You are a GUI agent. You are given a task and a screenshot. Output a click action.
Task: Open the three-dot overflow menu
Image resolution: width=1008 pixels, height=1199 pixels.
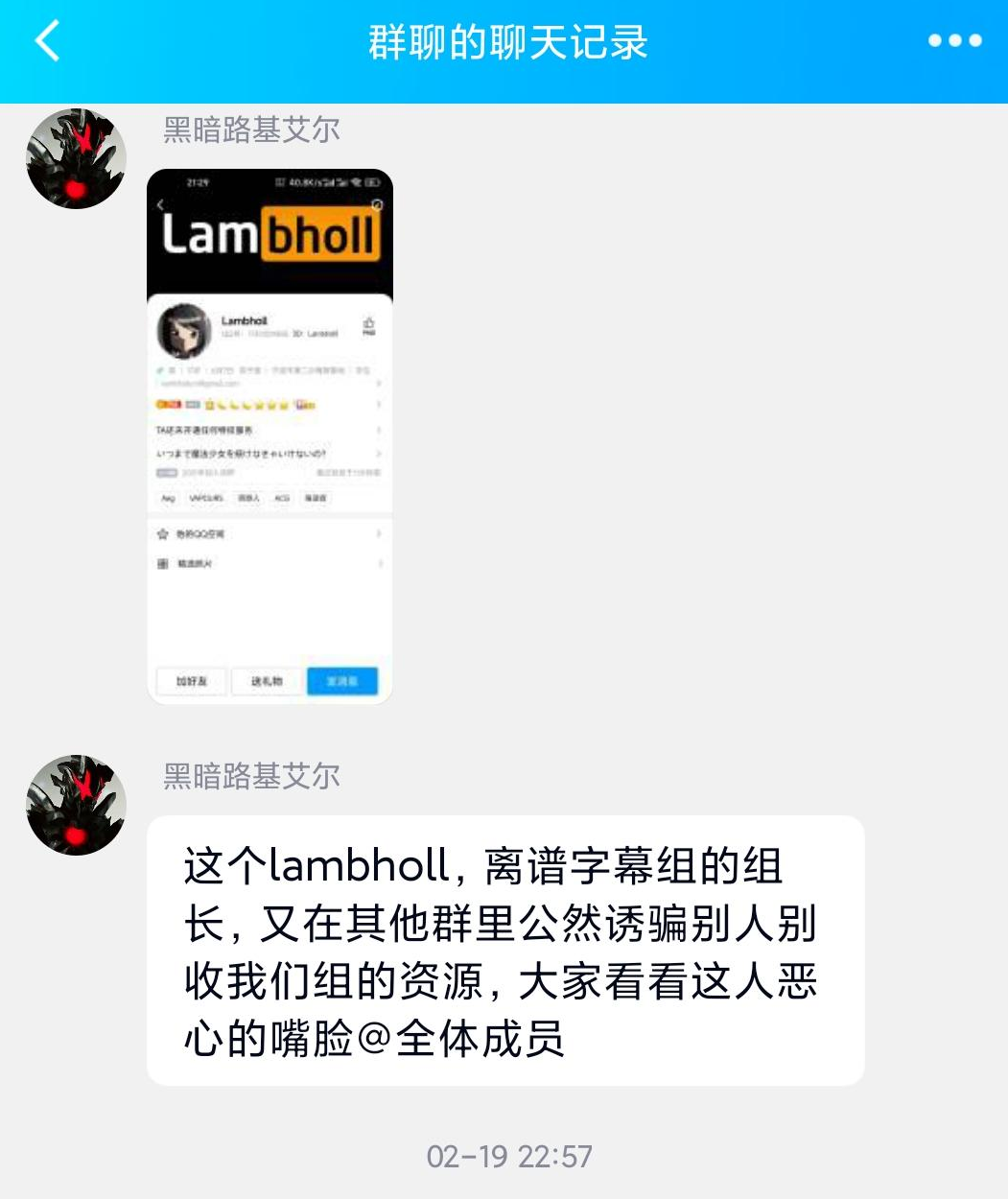[954, 41]
